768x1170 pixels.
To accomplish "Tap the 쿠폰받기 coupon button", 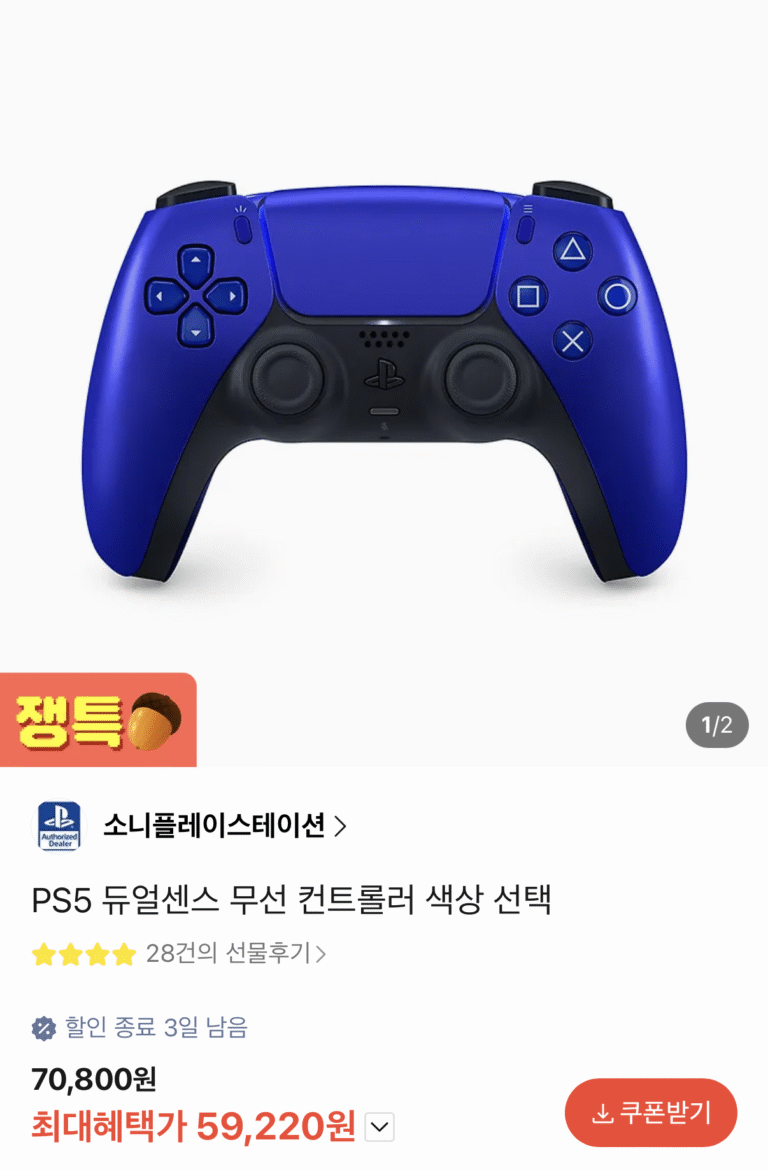I will pos(651,1112).
